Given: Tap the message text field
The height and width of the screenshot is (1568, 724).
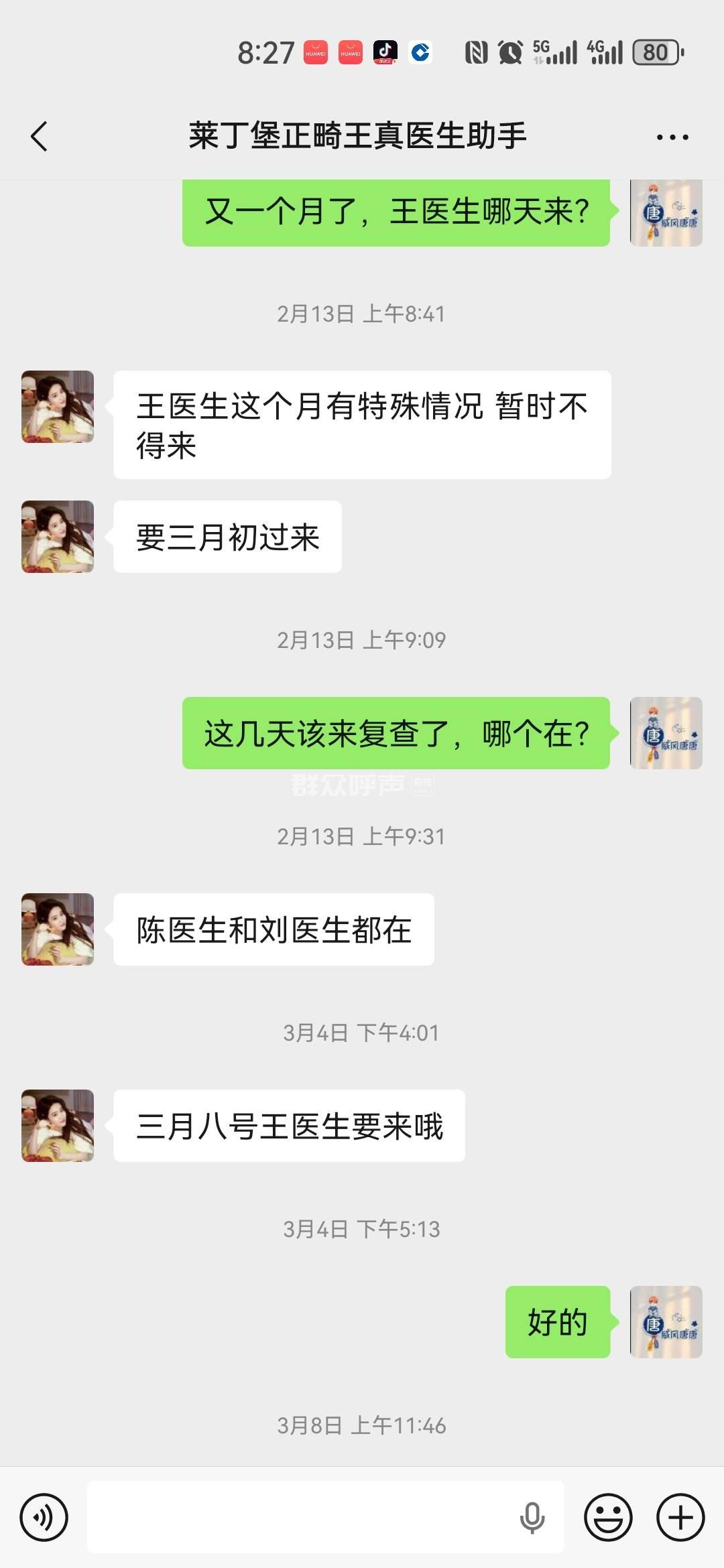Looking at the screenshot, I should point(302,1518).
